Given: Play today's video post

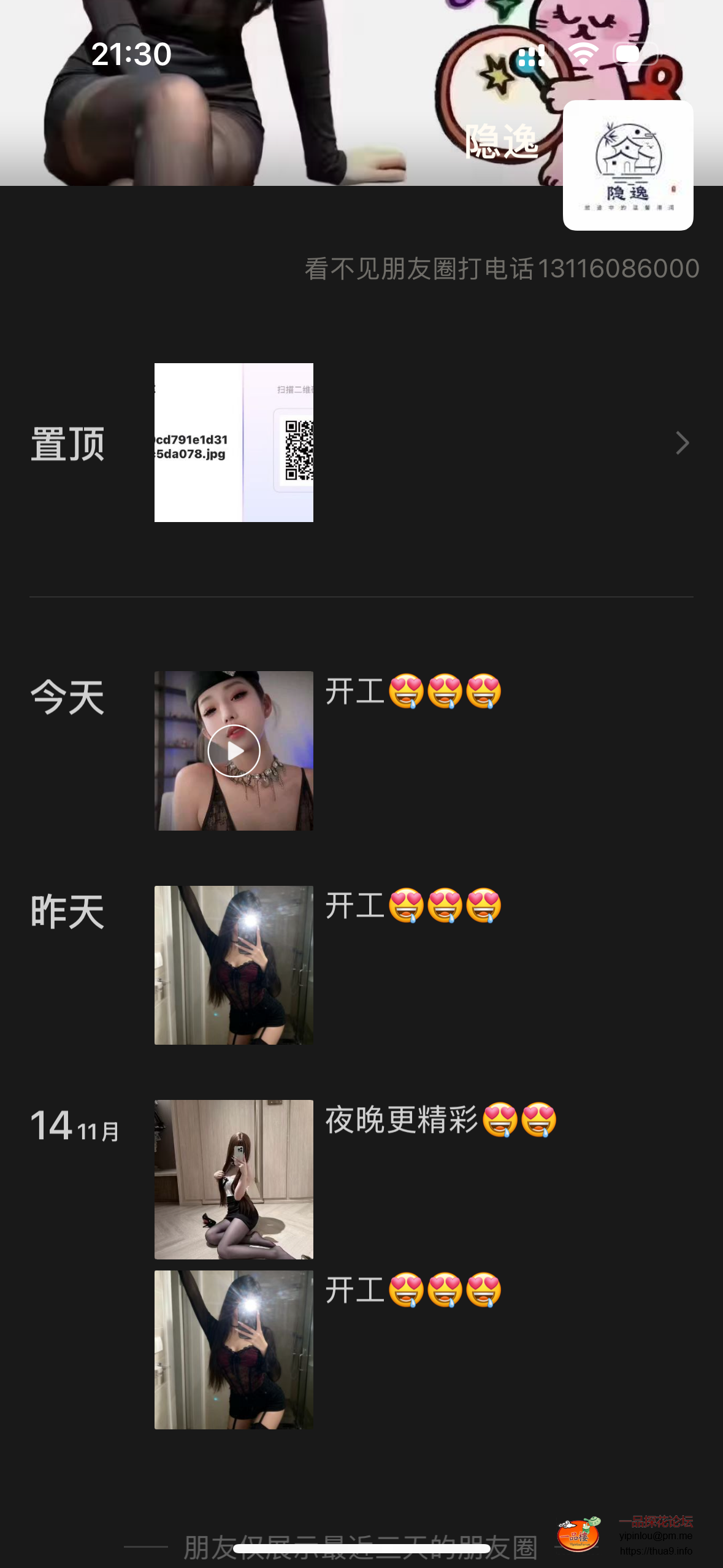Looking at the screenshot, I should click(x=234, y=750).
